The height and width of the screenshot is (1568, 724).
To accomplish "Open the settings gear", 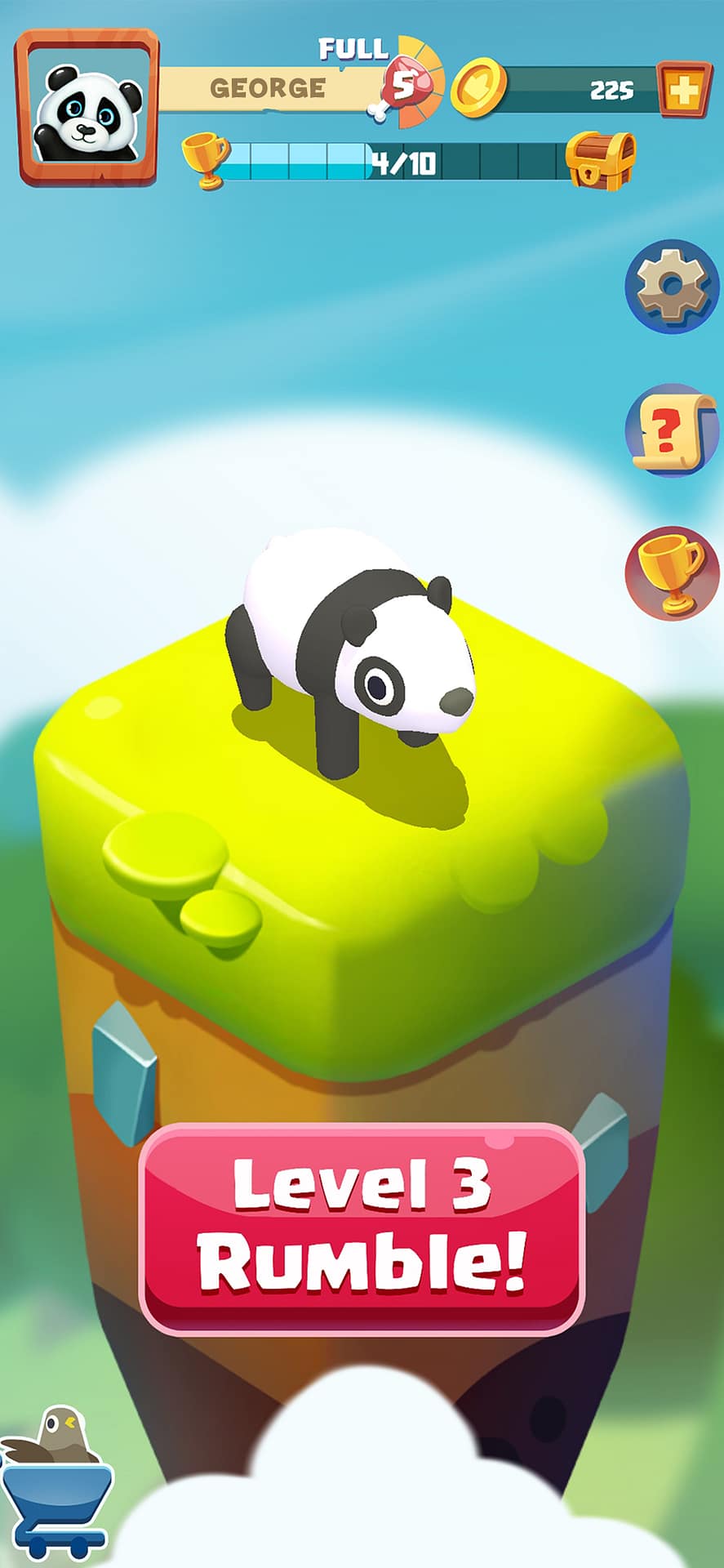I will point(672,286).
